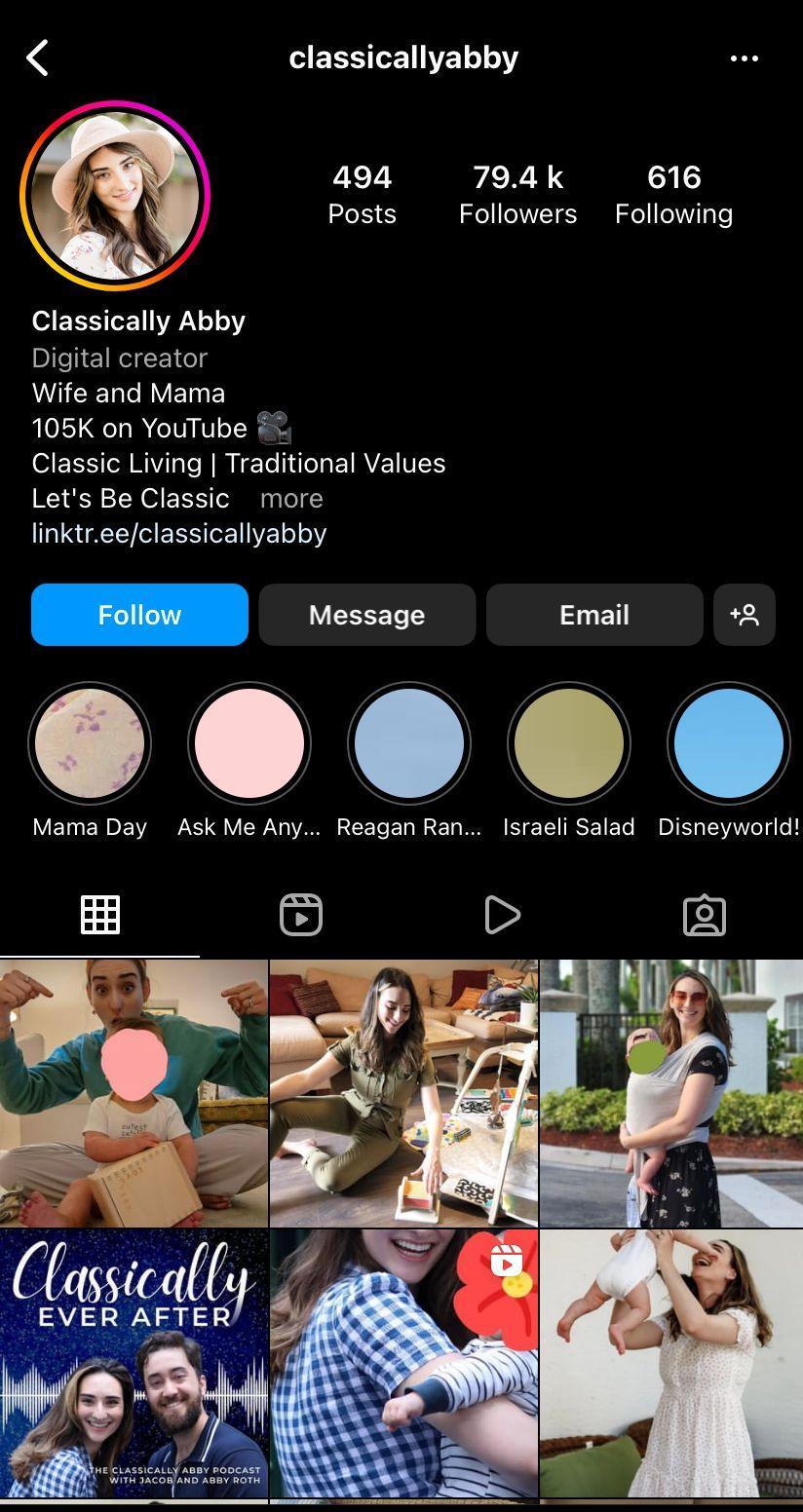Image resolution: width=803 pixels, height=1512 pixels.
Task: Open the Mama Day highlight
Action: coord(90,743)
